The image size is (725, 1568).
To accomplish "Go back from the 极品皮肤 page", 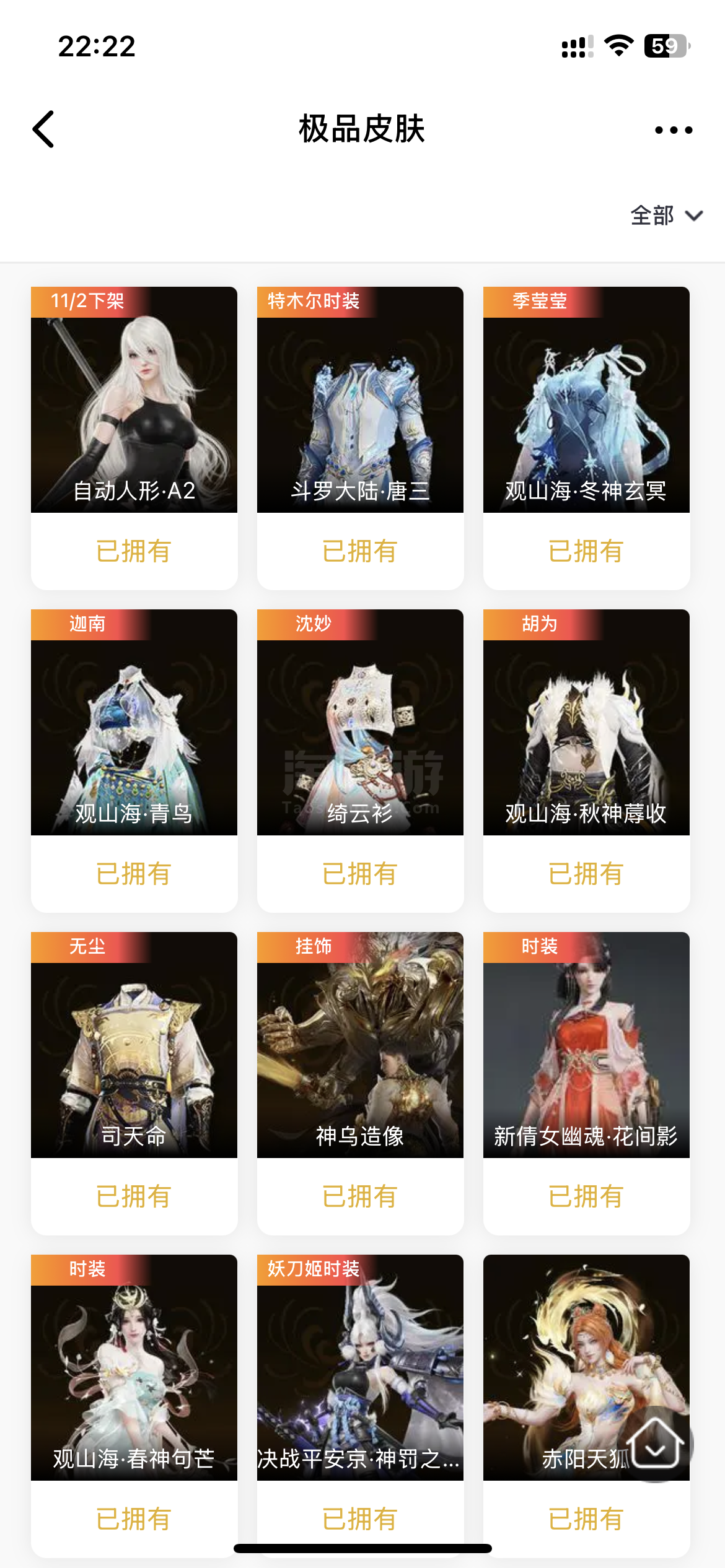I will (43, 129).
